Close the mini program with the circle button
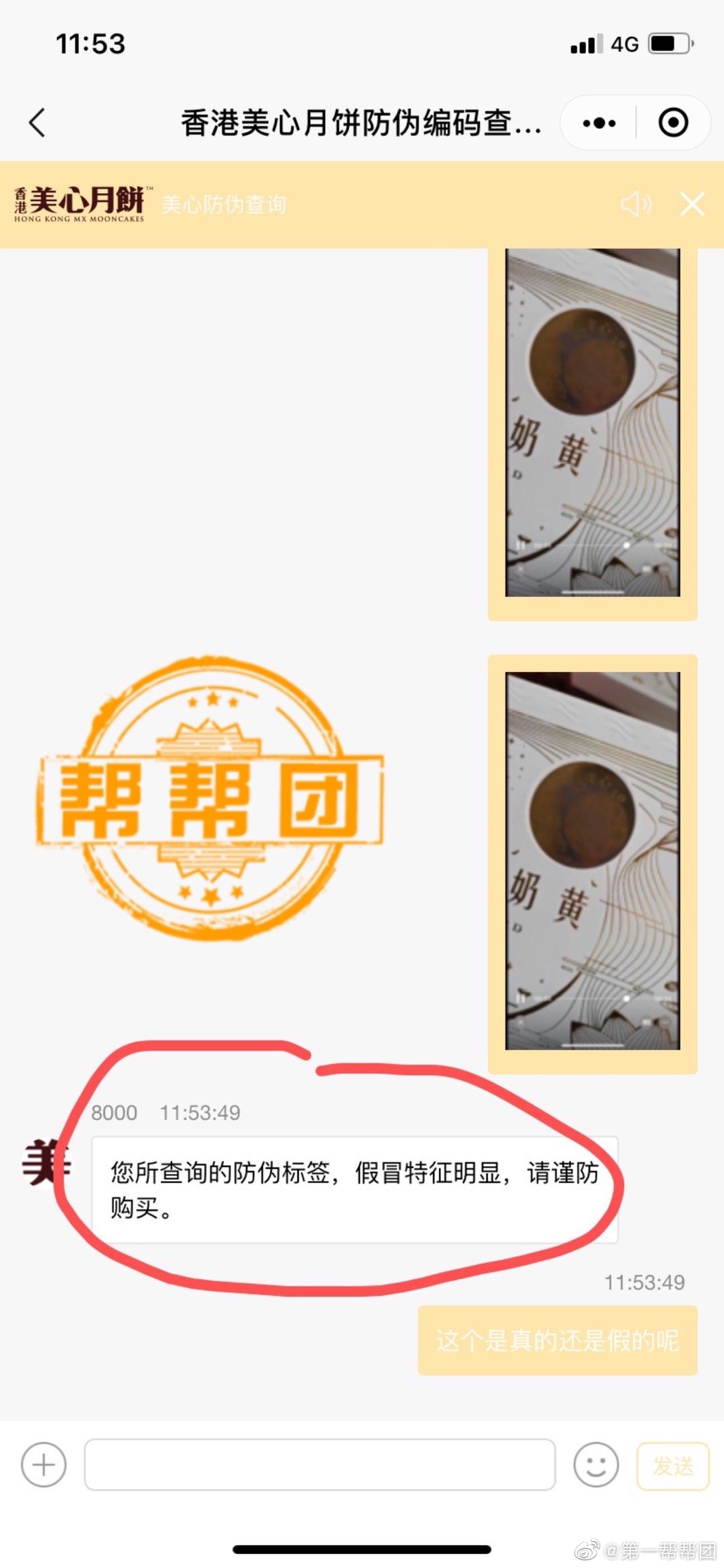724x1568 pixels. (673, 123)
